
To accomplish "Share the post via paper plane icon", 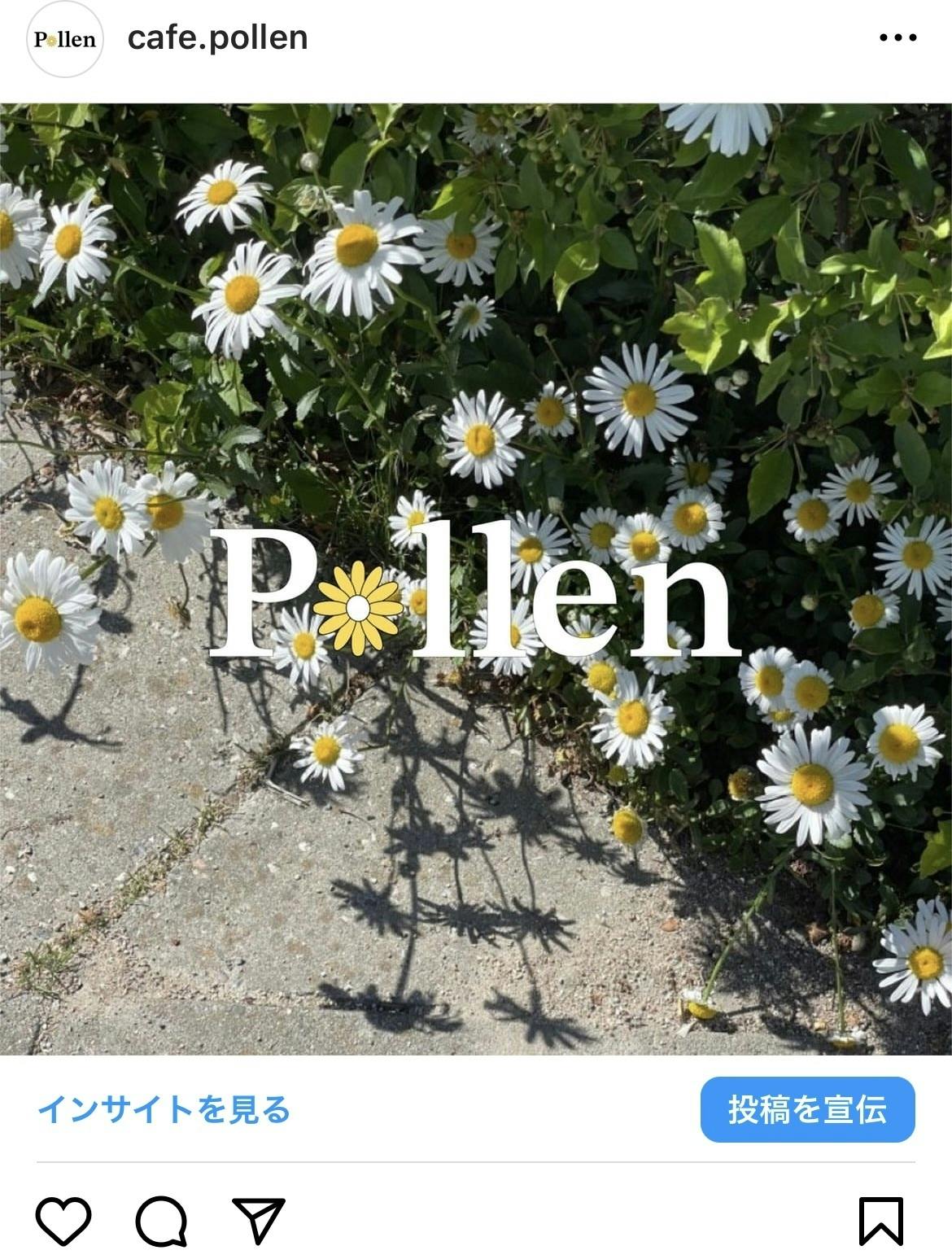I will (259, 1221).
